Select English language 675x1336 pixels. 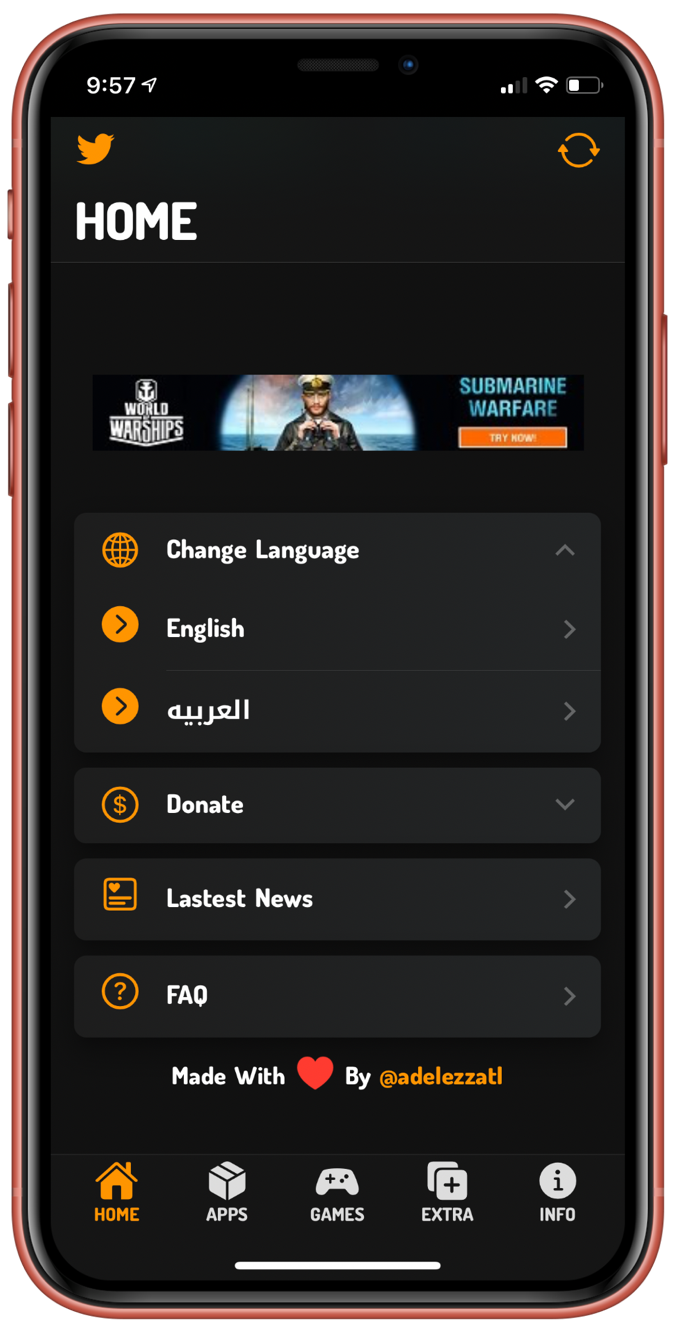point(337,629)
